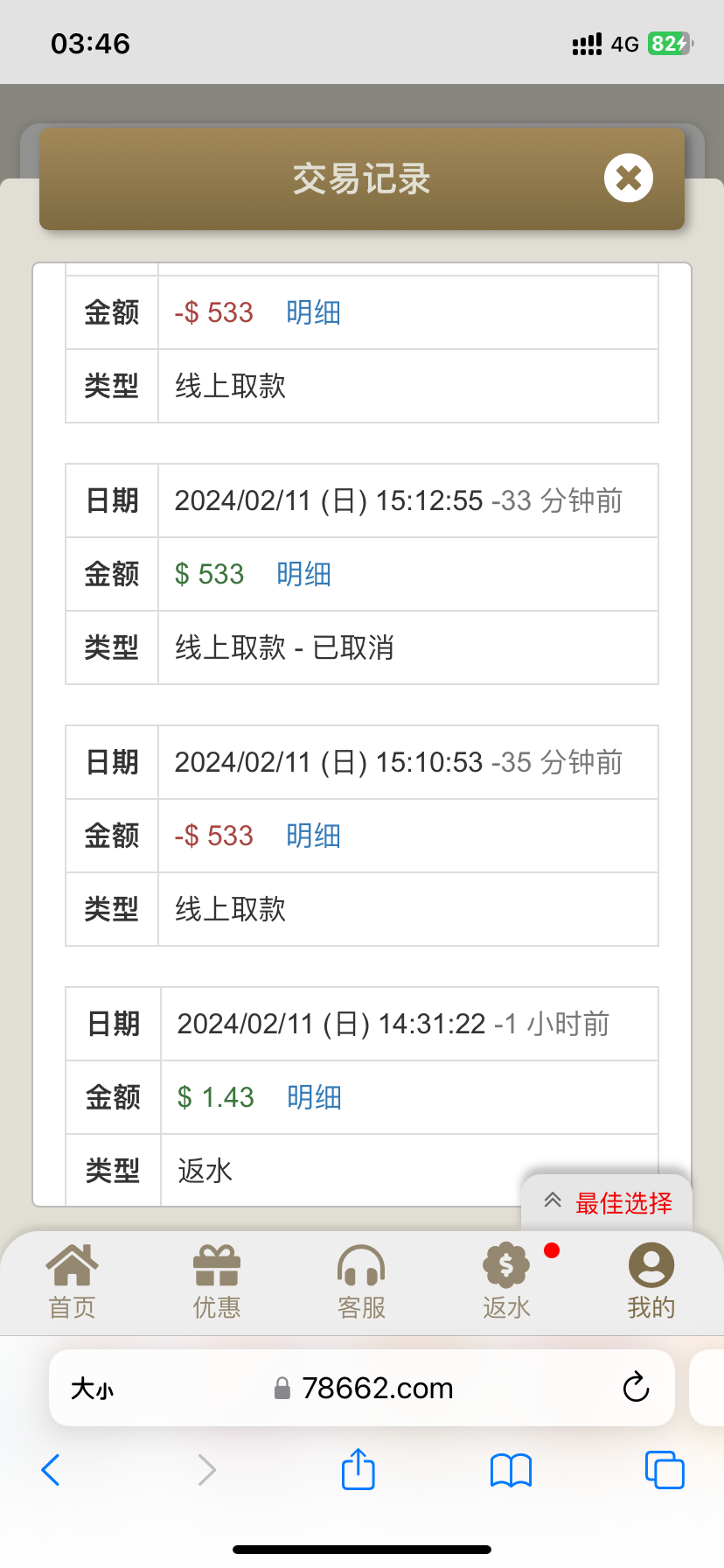
Task: Show all open Safari tabs
Action: 664,1470
